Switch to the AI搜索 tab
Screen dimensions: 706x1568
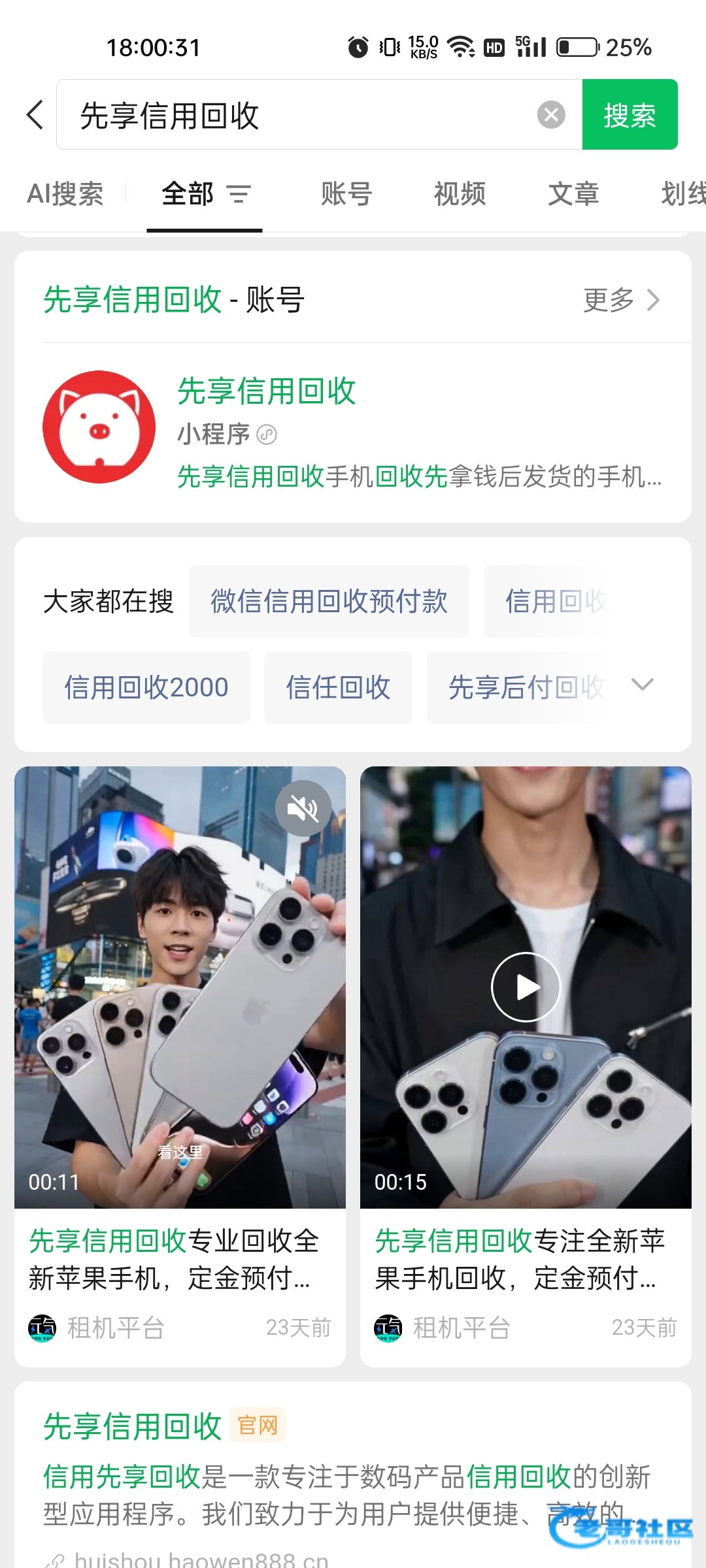[65, 194]
